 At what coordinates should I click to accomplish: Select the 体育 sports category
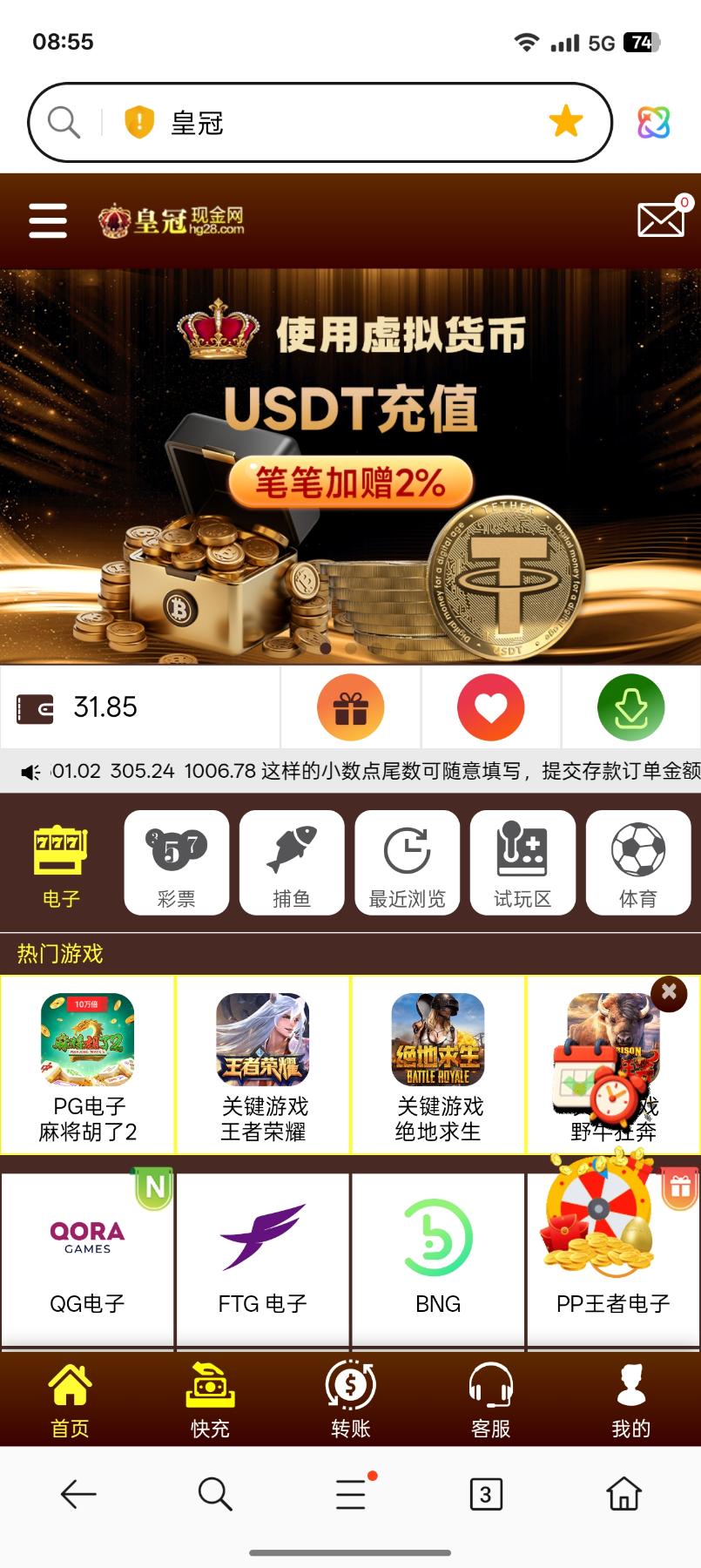(x=637, y=862)
